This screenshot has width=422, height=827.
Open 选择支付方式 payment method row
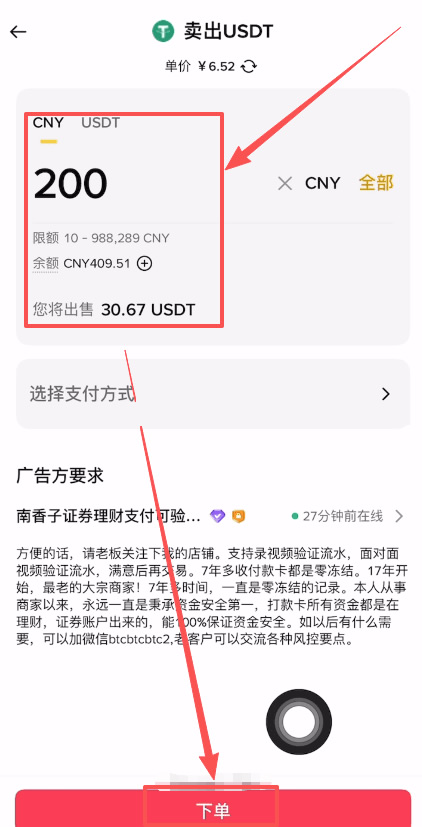(213, 394)
